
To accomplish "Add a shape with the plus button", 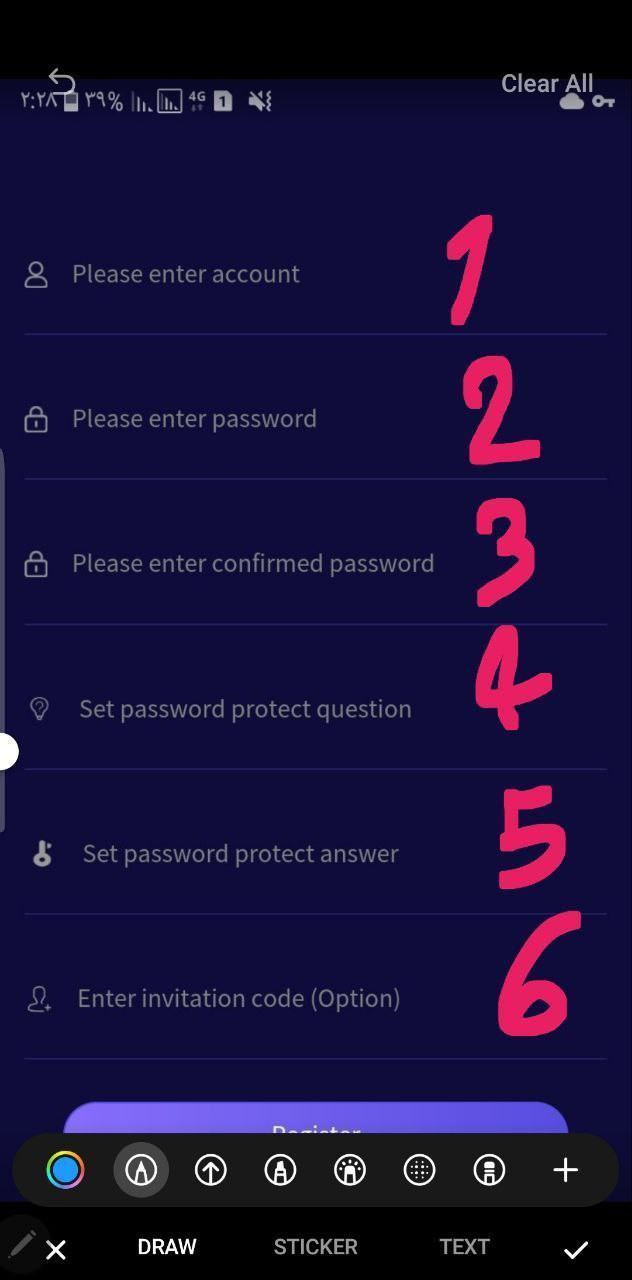I will click(x=565, y=1169).
